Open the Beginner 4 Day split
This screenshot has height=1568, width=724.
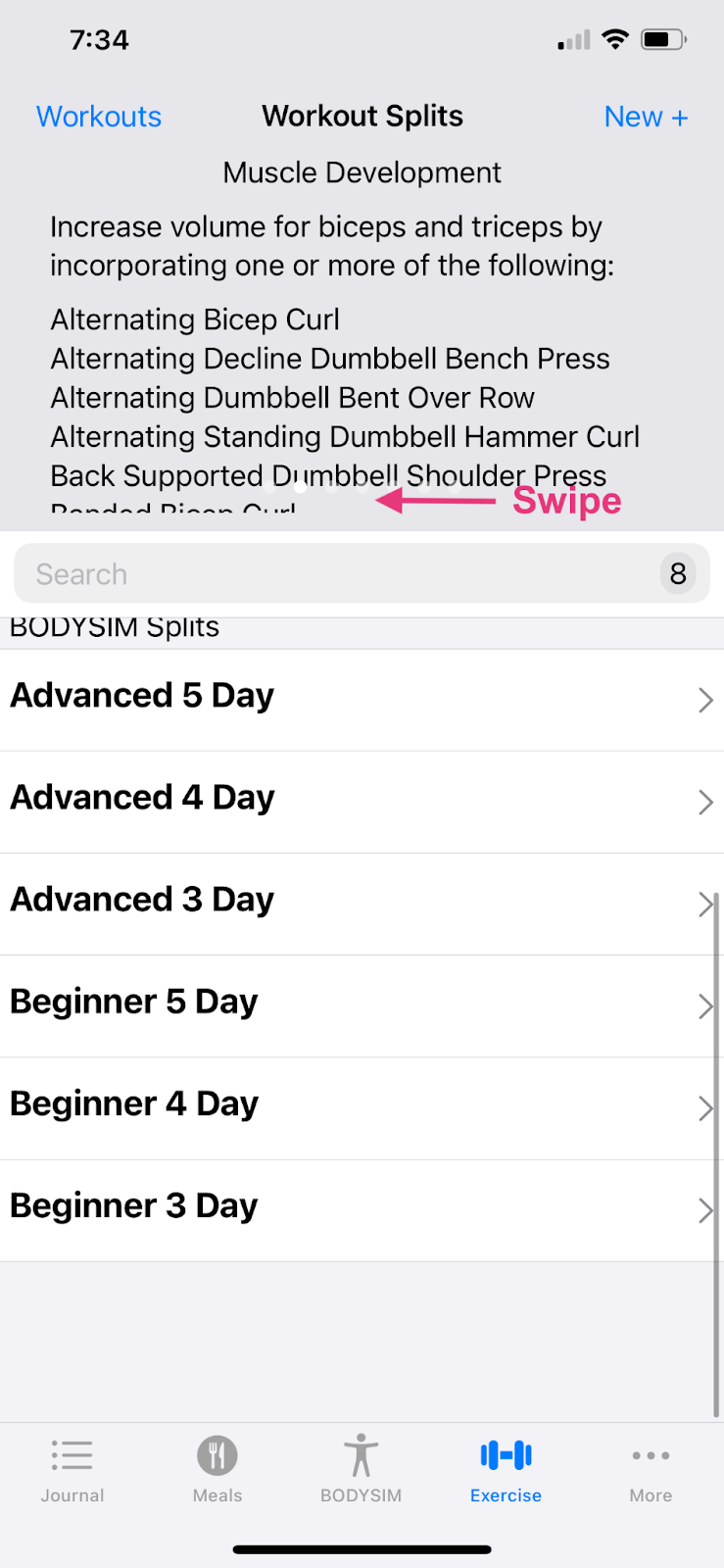(x=362, y=1108)
